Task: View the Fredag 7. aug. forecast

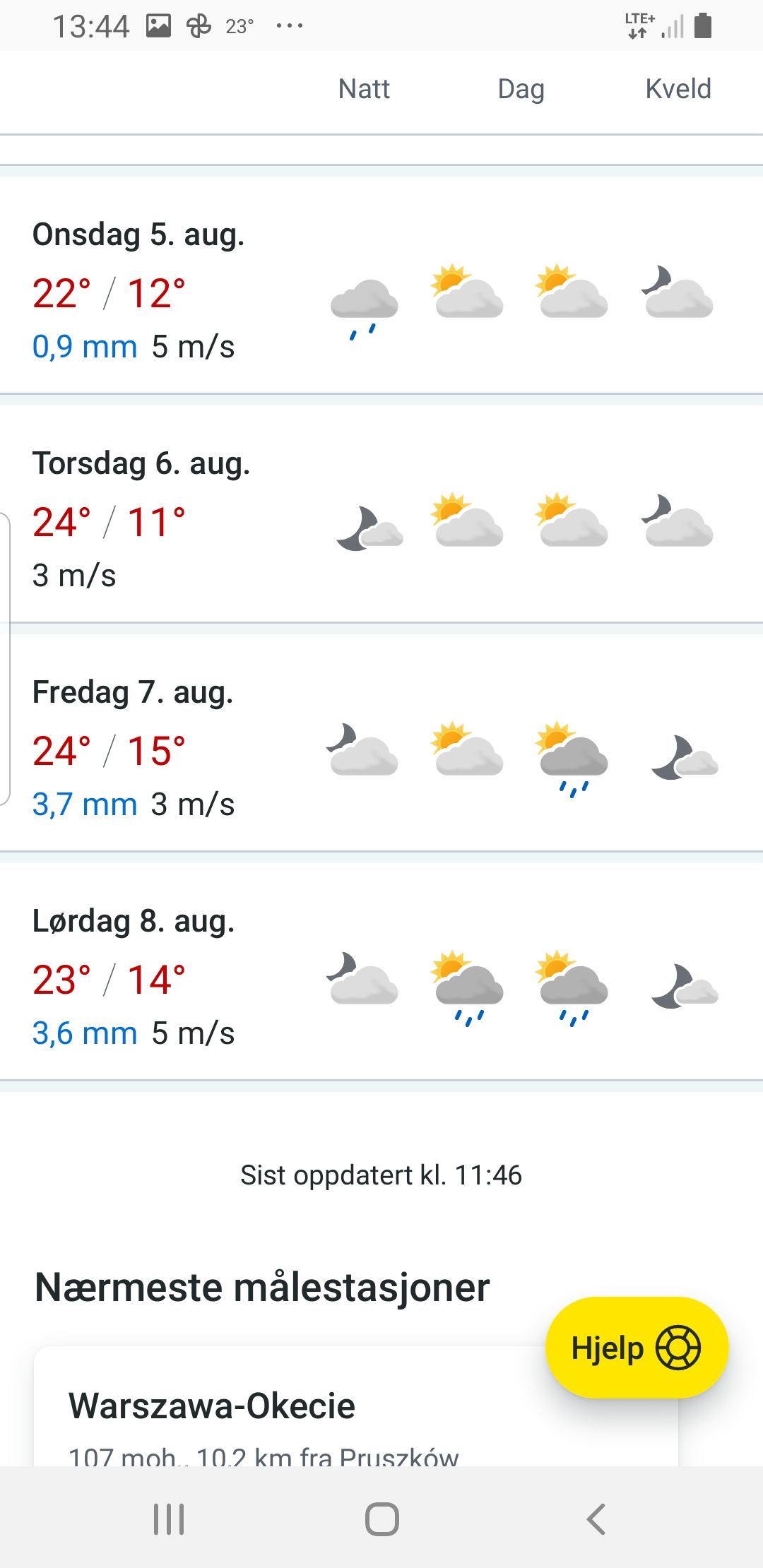Action: pos(381,747)
